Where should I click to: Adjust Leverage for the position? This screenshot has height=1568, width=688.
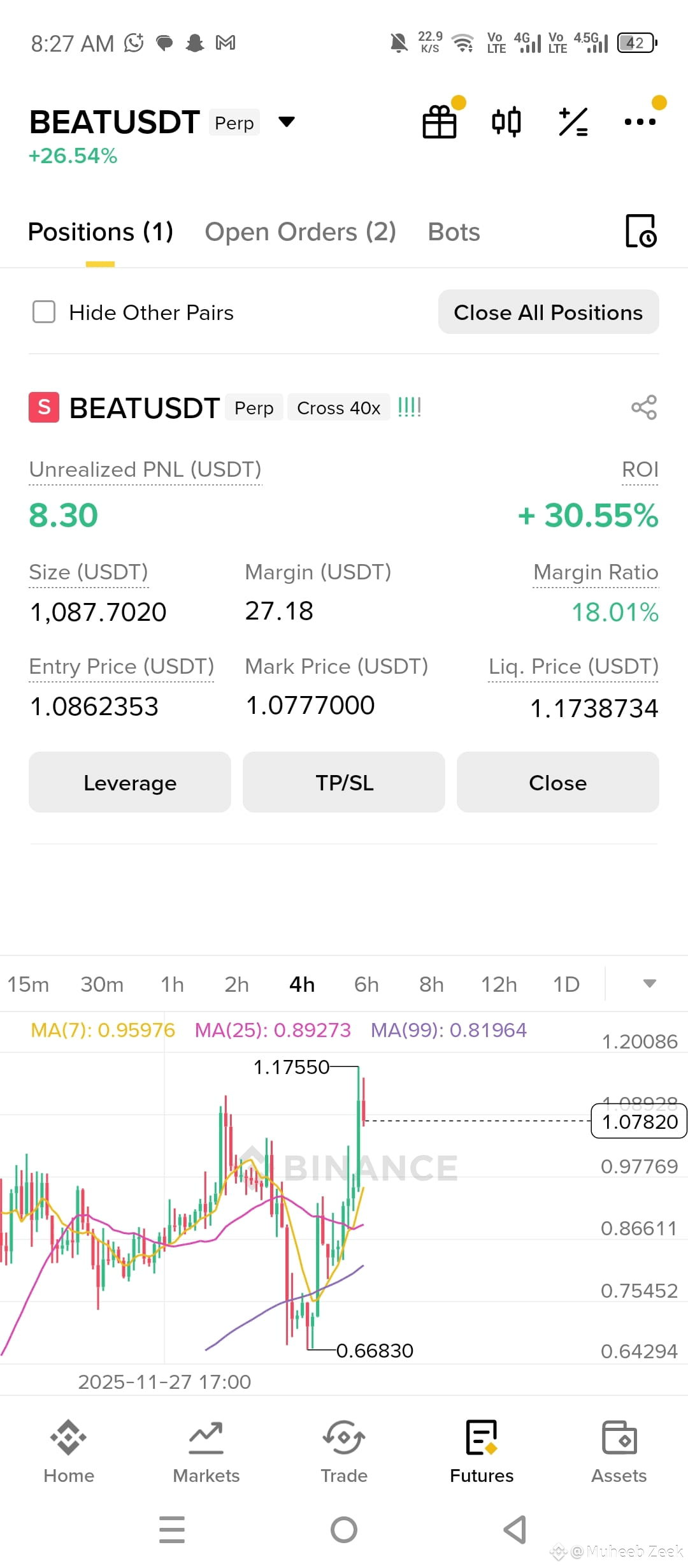pyautogui.click(x=130, y=782)
